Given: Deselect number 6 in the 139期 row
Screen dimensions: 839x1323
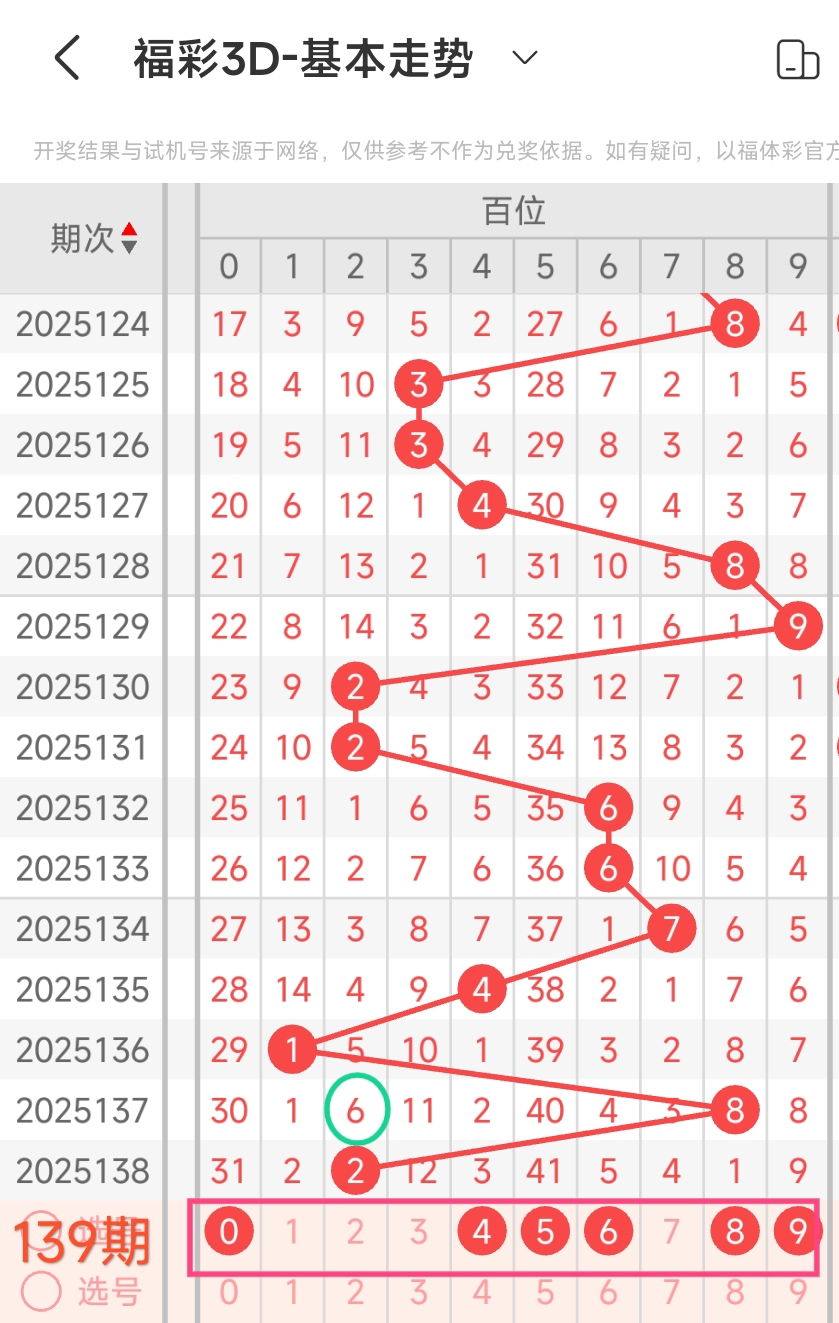Looking at the screenshot, I should coord(608,1232).
